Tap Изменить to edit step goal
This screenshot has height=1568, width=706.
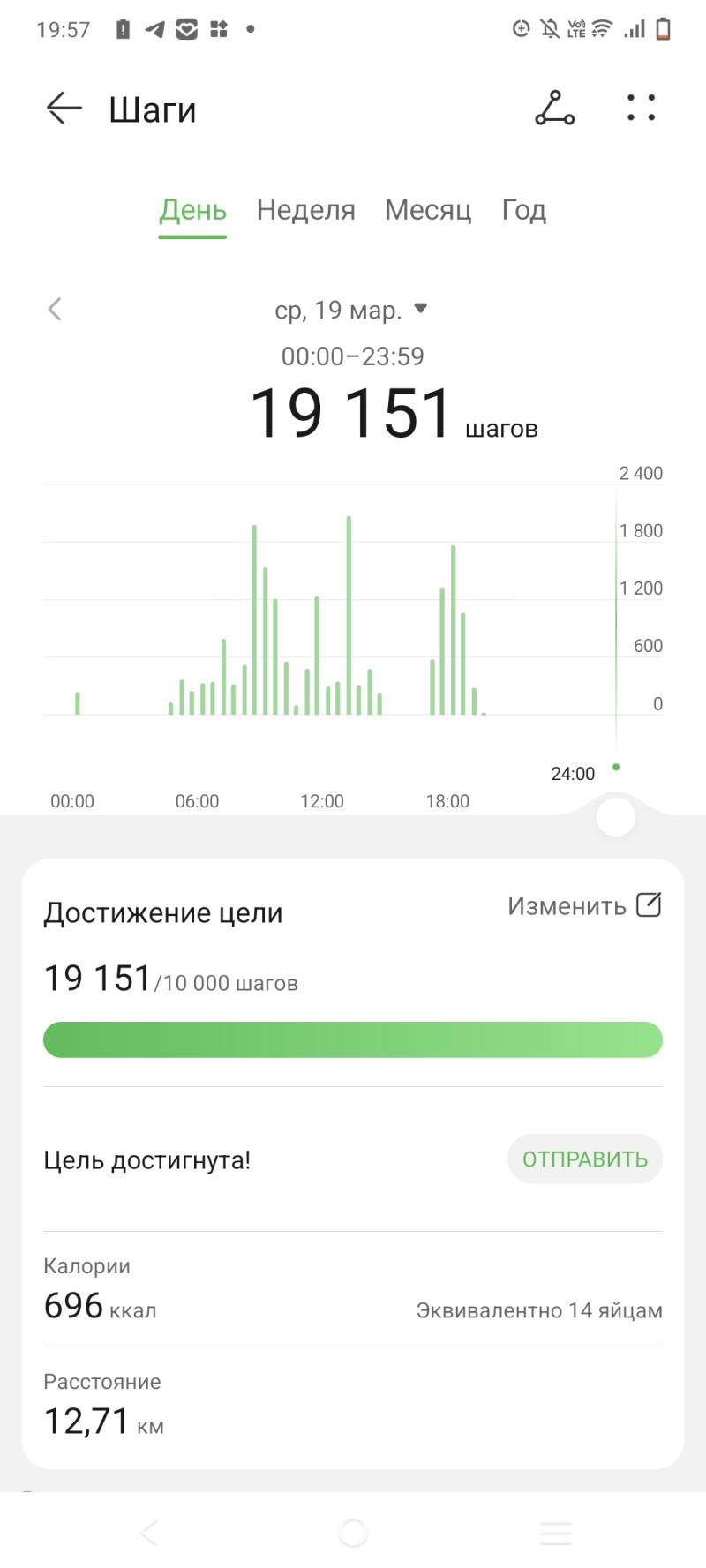(583, 905)
